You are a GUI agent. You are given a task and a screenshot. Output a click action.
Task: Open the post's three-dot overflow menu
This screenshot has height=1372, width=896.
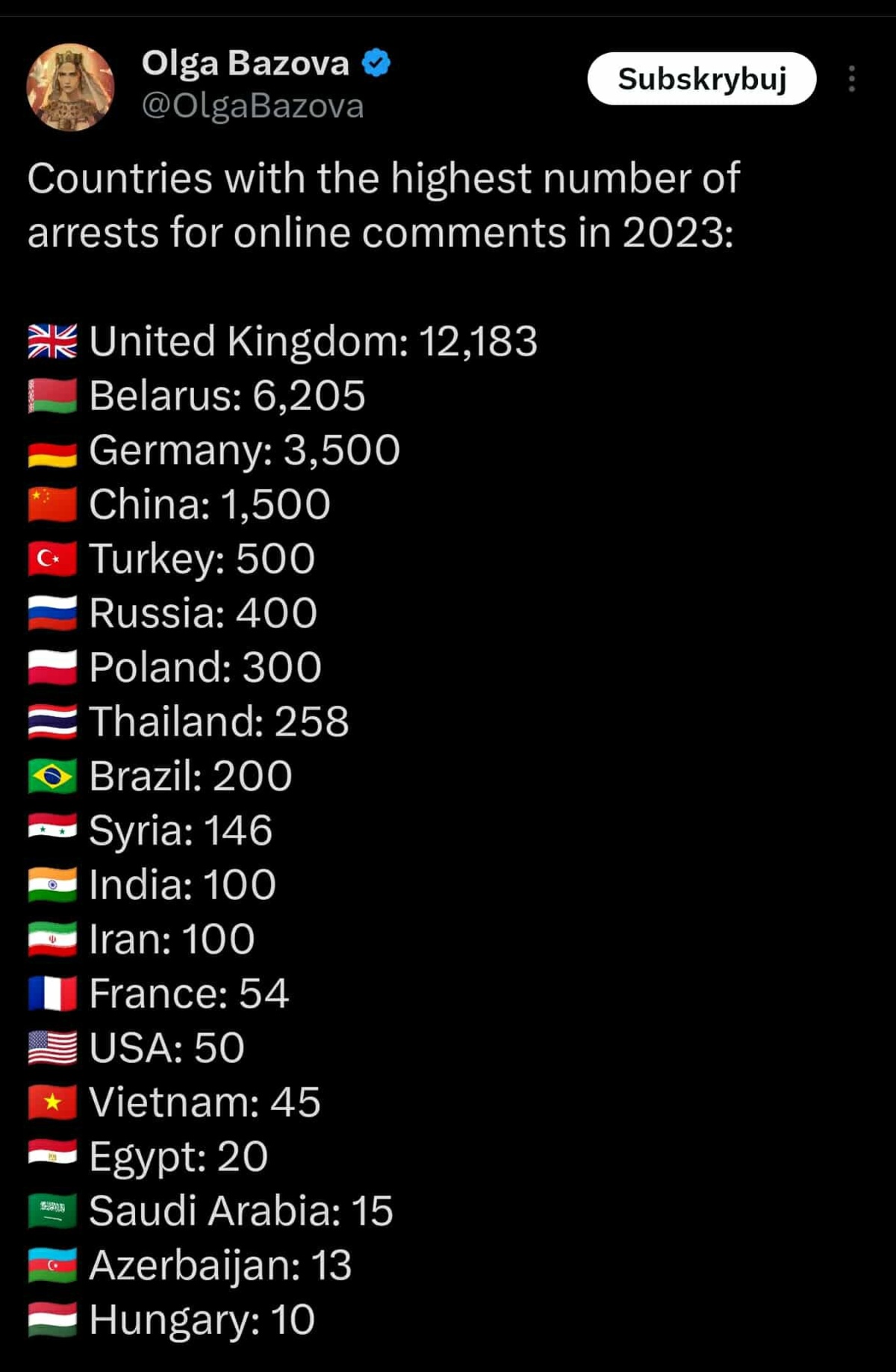pos(852,78)
